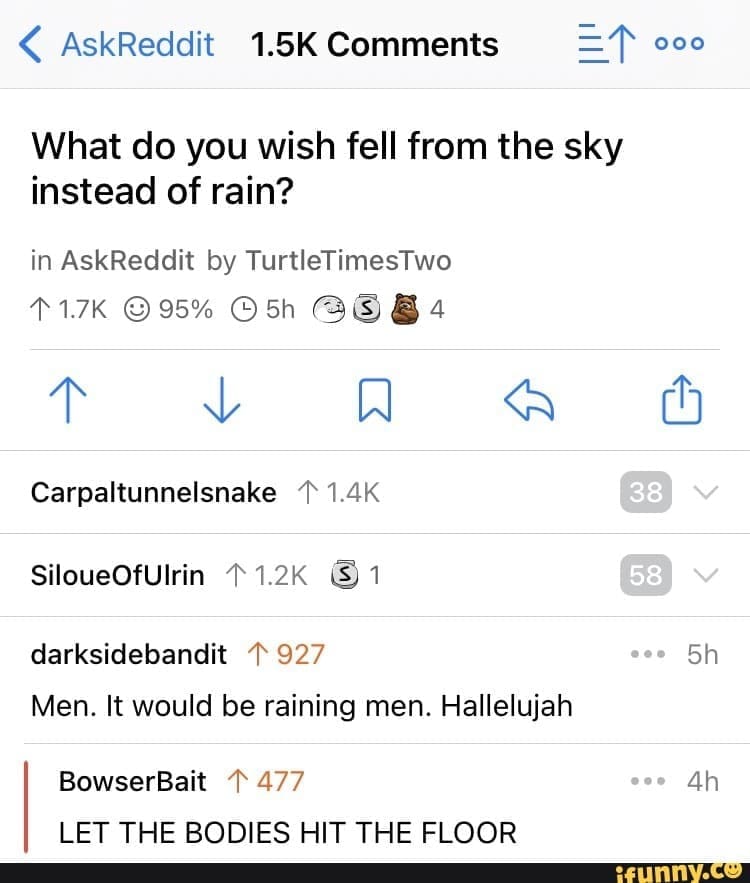Downvote the post with the down arrow
750x883 pixels.
click(x=221, y=399)
